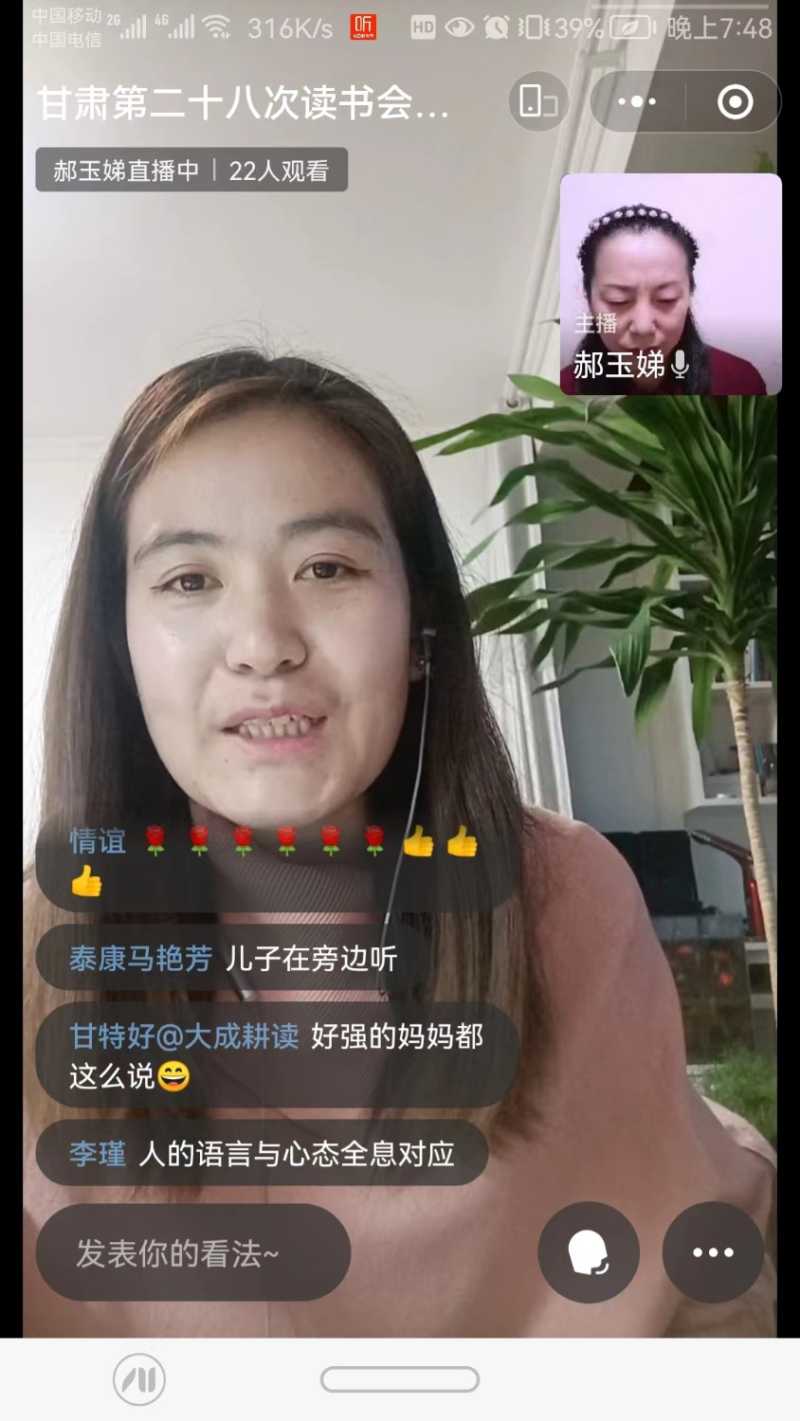
Task: Open more options beside the mic button
Action: tap(713, 1252)
